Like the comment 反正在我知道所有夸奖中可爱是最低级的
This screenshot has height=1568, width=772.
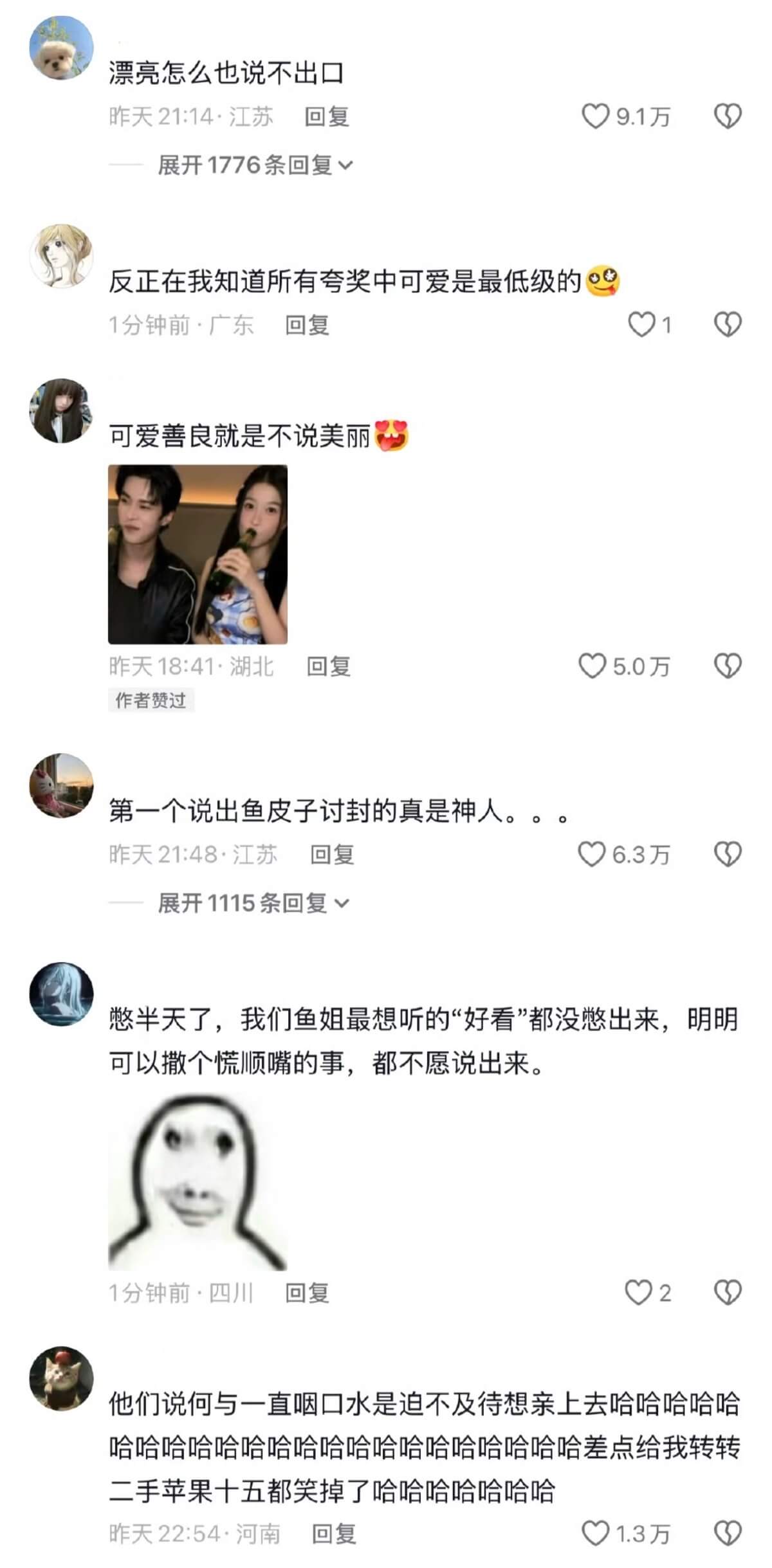point(641,325)
